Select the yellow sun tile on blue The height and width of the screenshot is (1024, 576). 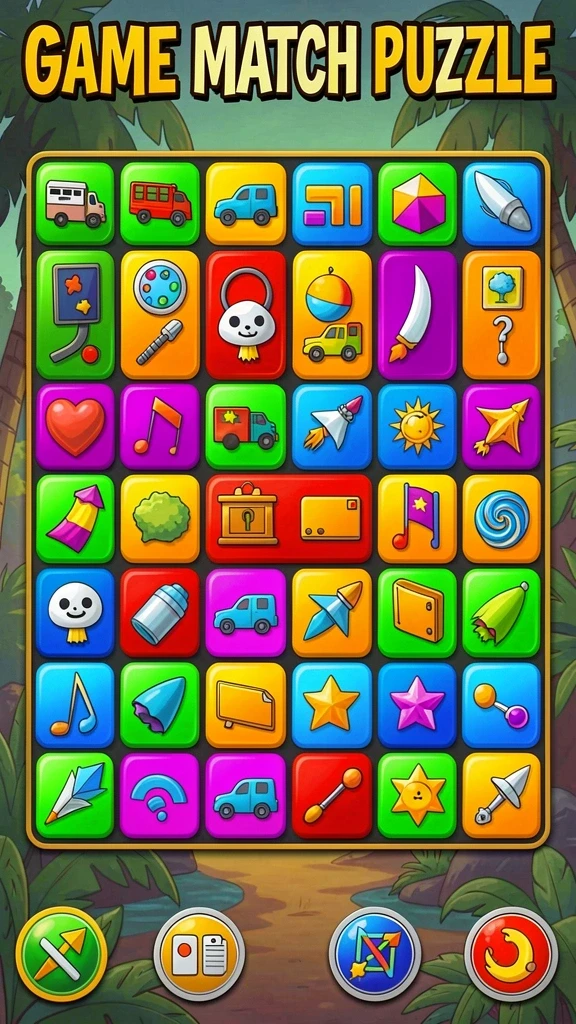tap(417, 427)
